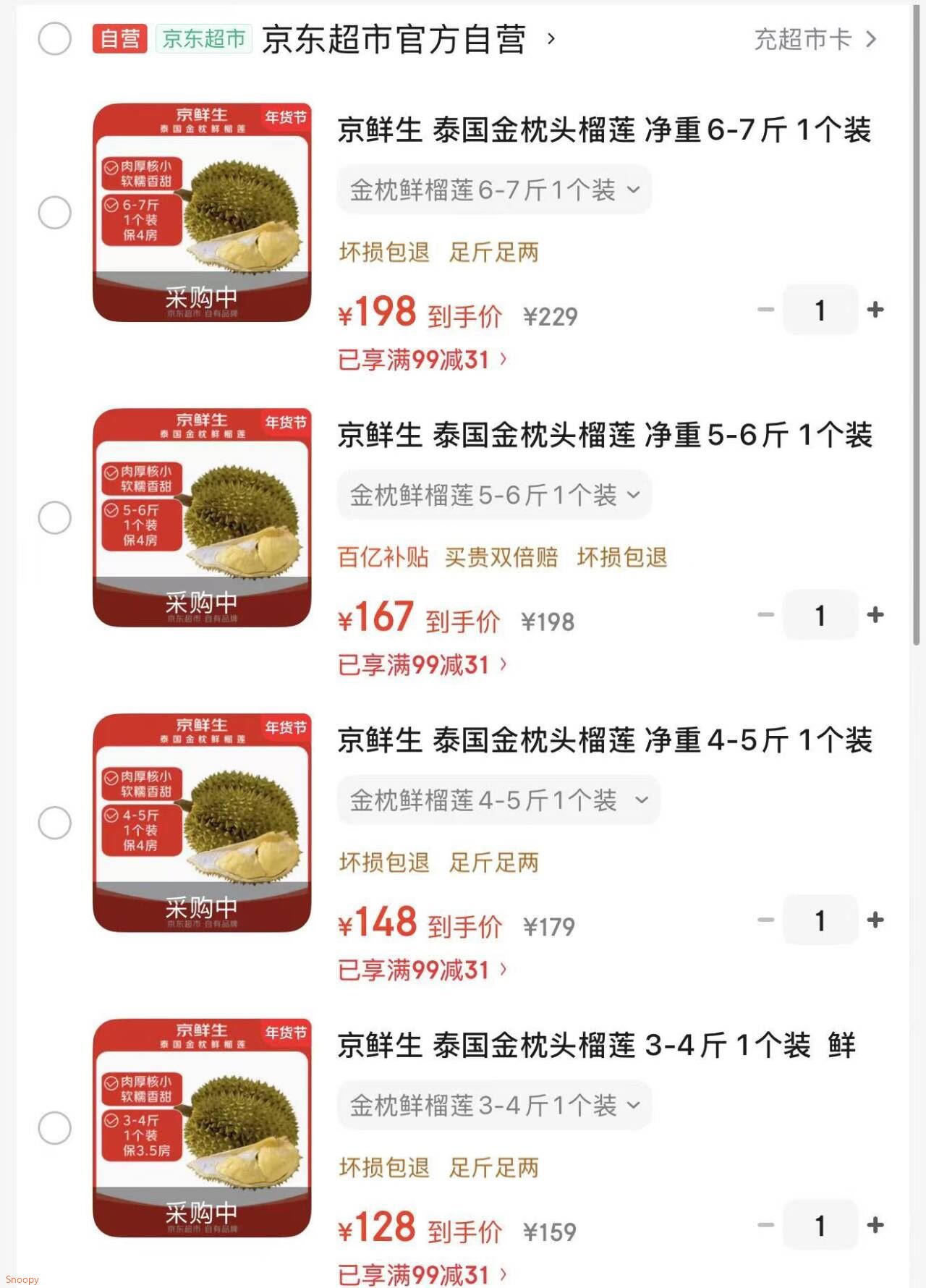Expand 金枕鲜榴莲6-7斤1个装 spec dropdown
The image size is (926, 1288).
(x=494, y=190)
